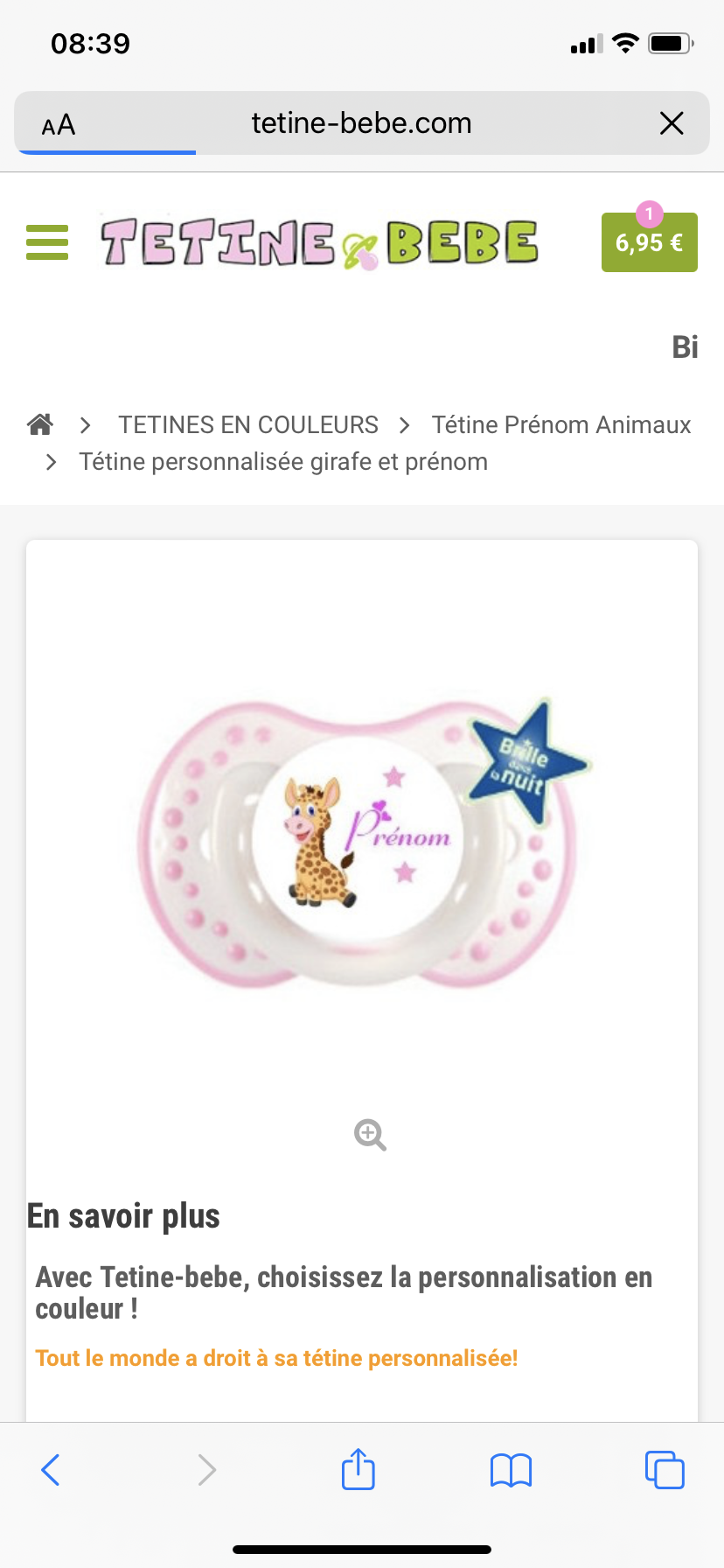Open the cart showing 6,95 €
This screenshot has height=1568, width=724.
(x=649, y=242)
